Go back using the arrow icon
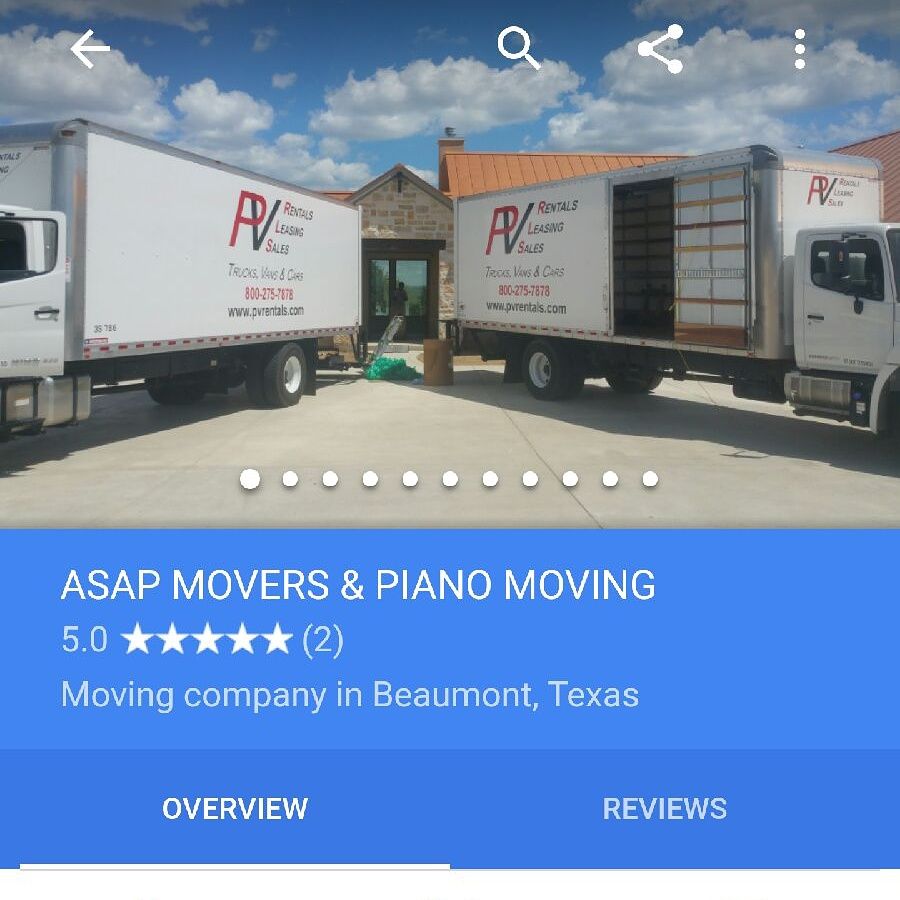 point(90,49)
